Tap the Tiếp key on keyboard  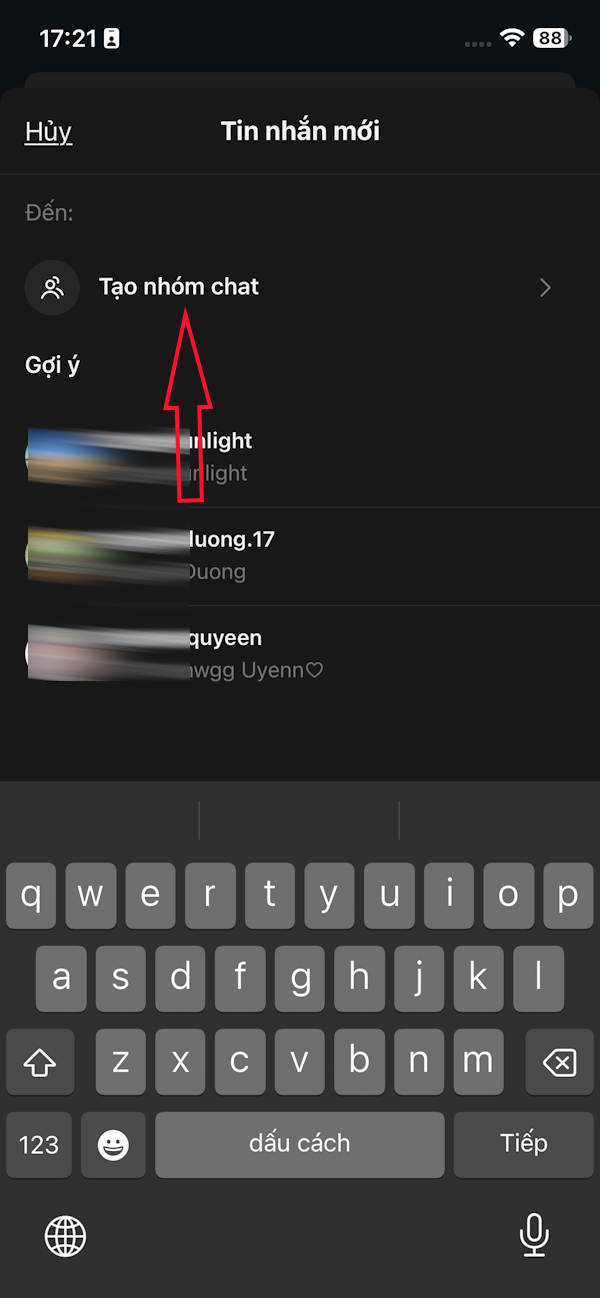coord(523,1143)
